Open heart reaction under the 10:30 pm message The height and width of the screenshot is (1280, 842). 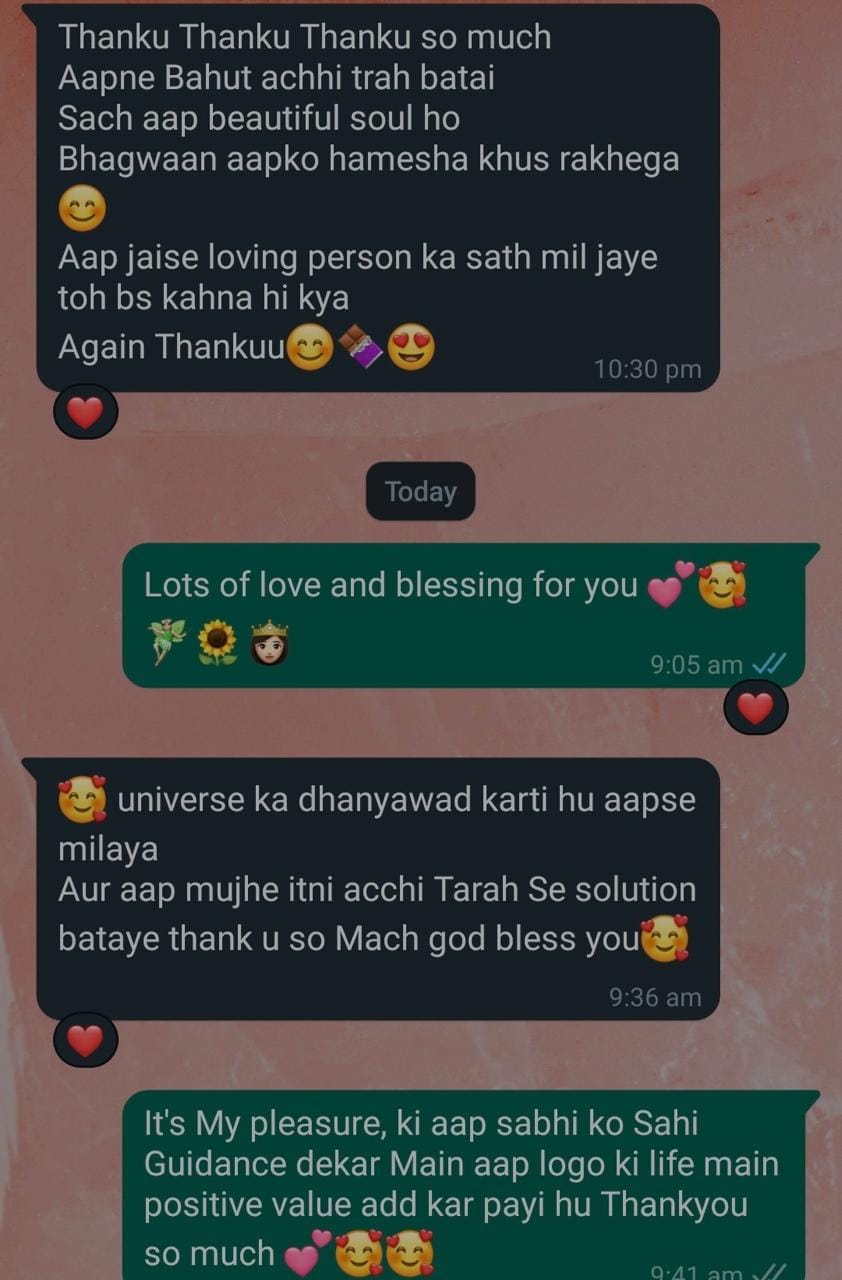click(85, 411)
